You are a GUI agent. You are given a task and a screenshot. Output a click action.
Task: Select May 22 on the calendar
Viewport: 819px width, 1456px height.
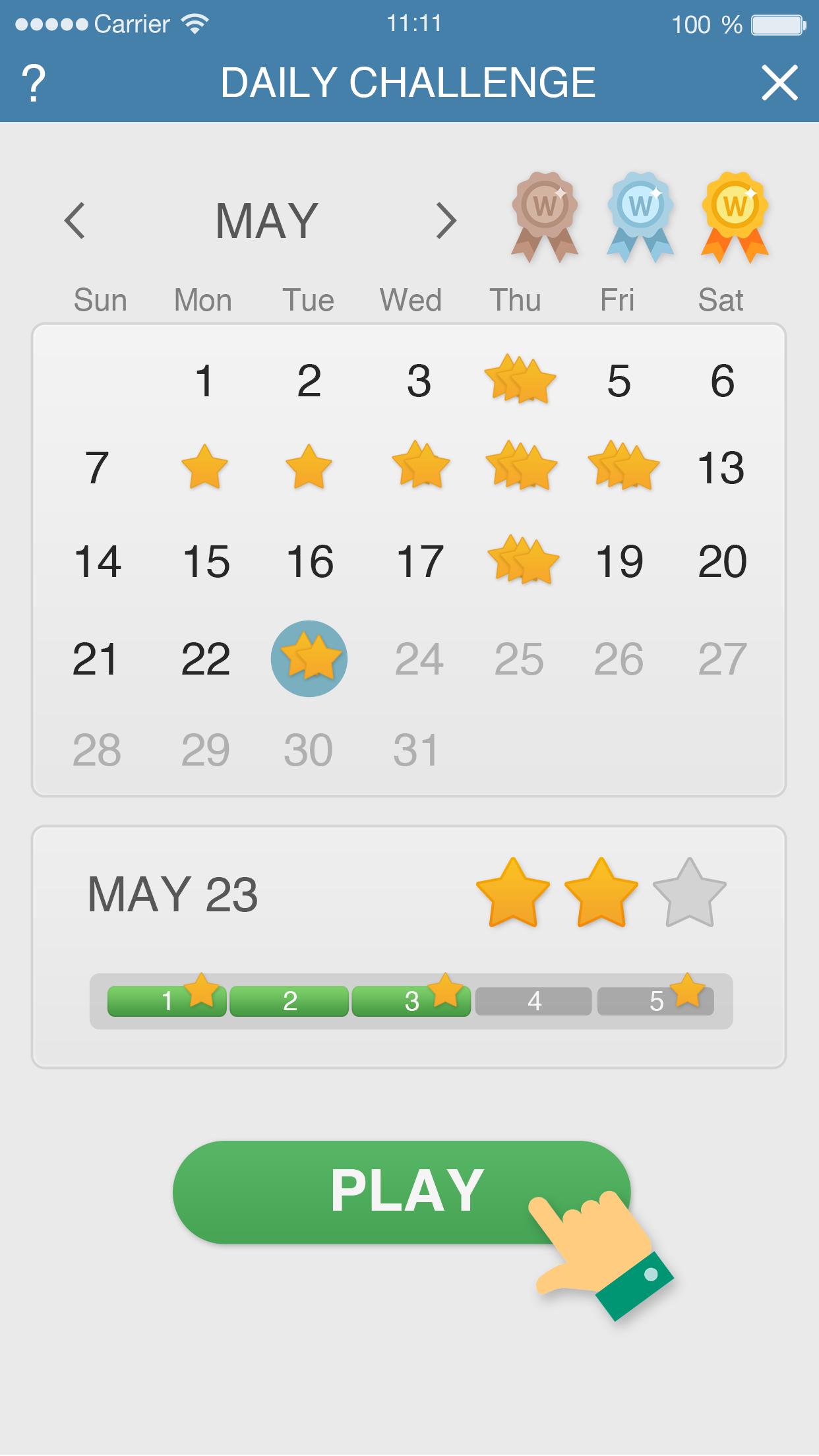[x=206, y=659]
